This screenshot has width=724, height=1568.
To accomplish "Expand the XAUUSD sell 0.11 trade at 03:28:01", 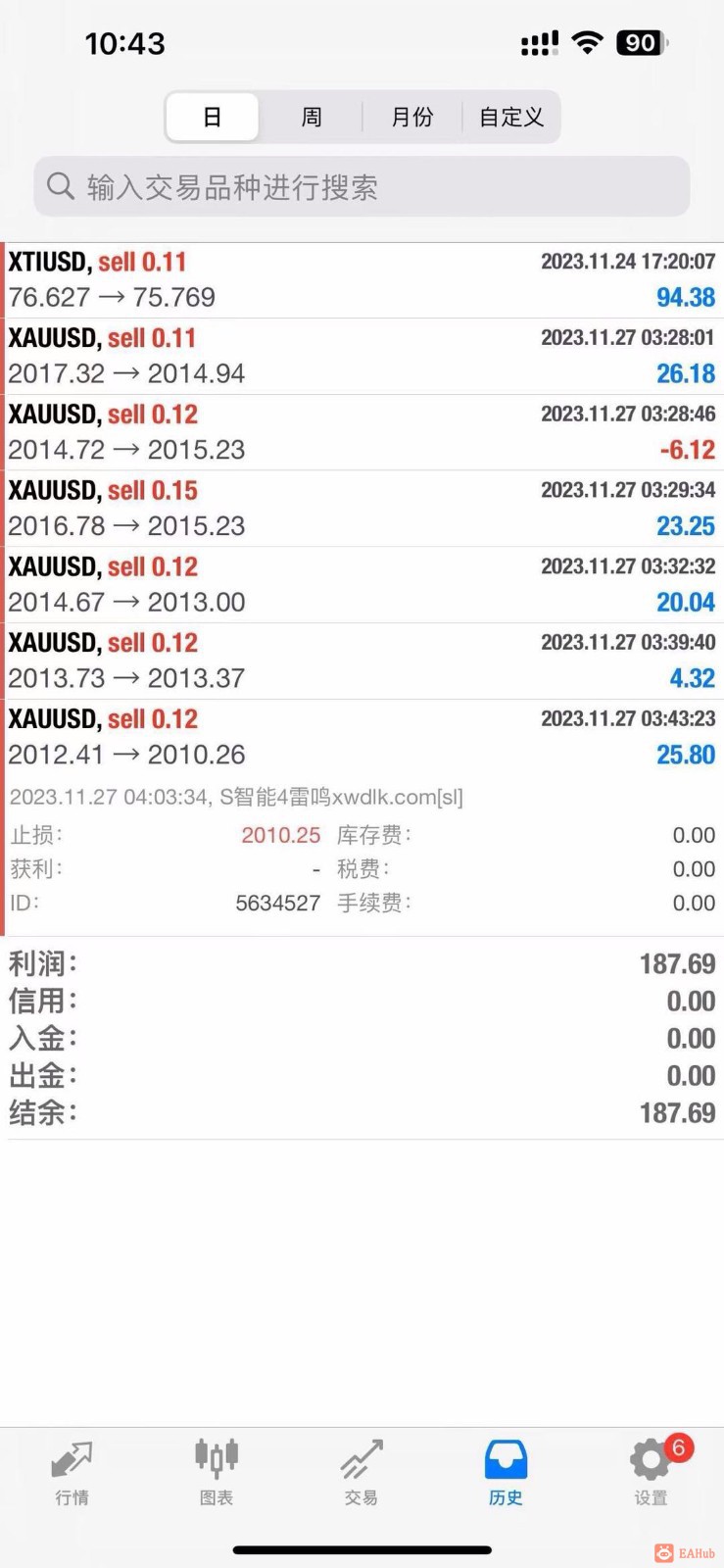I will pos(362,357).
